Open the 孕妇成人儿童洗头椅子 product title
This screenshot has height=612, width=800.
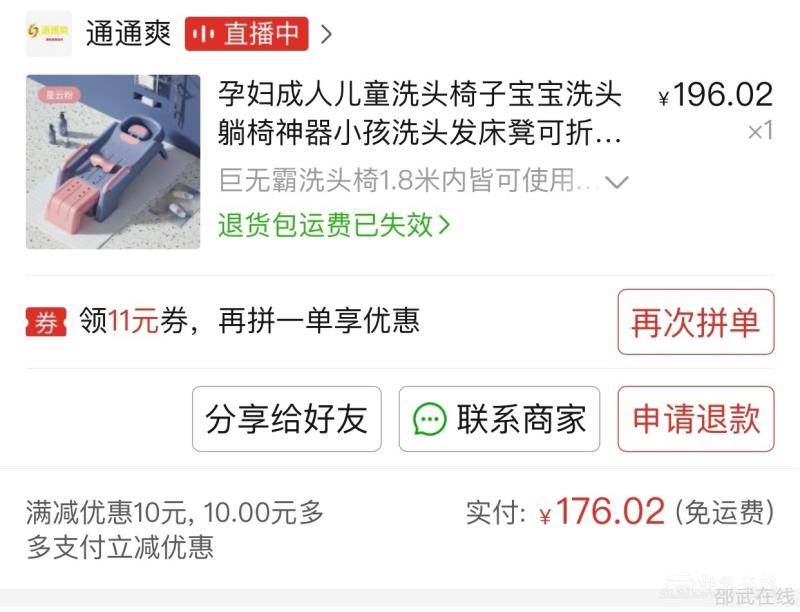coord(420,113)
